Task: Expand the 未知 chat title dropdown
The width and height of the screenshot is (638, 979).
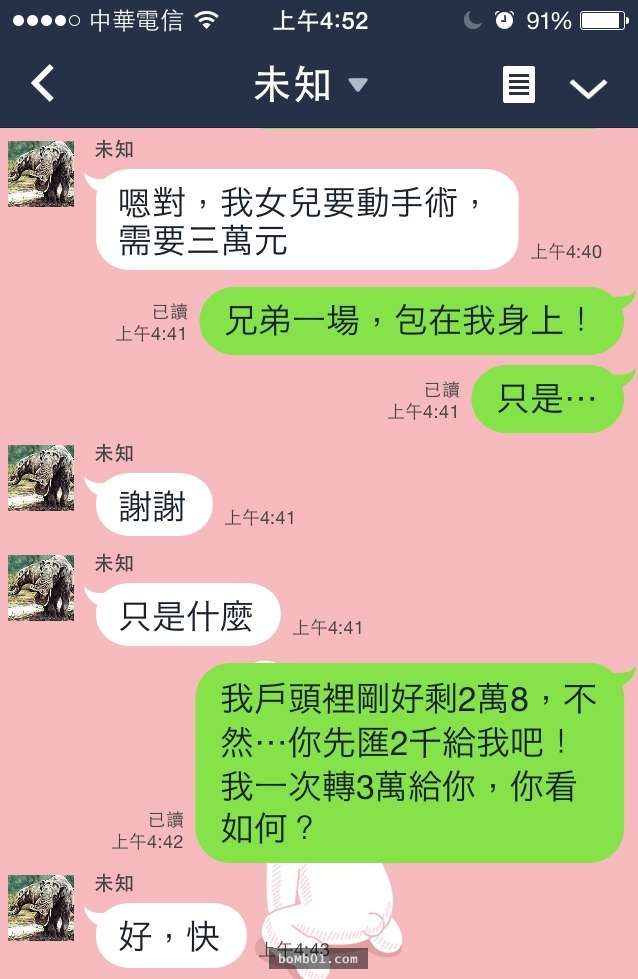Action: point(357,85)
